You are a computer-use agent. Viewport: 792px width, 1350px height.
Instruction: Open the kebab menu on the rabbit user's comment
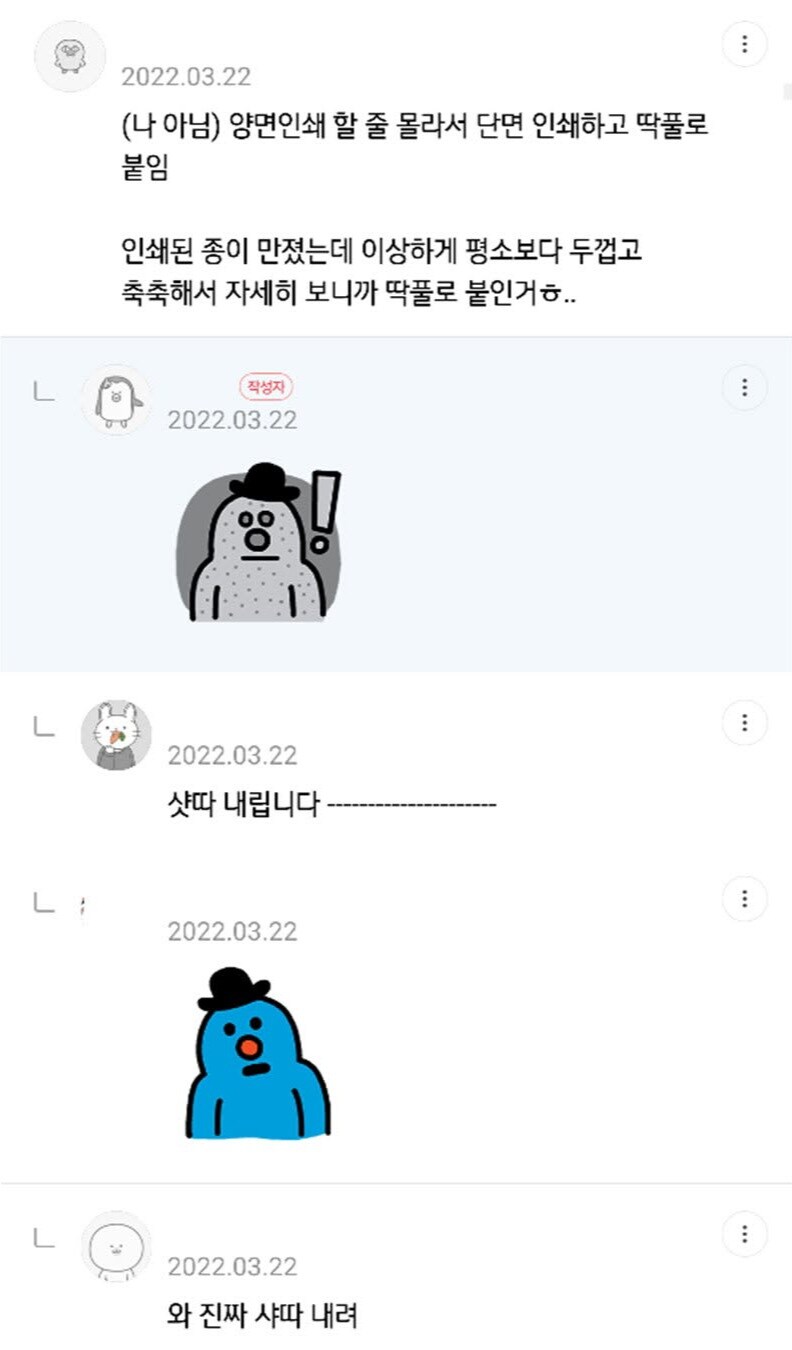(744, 721)
